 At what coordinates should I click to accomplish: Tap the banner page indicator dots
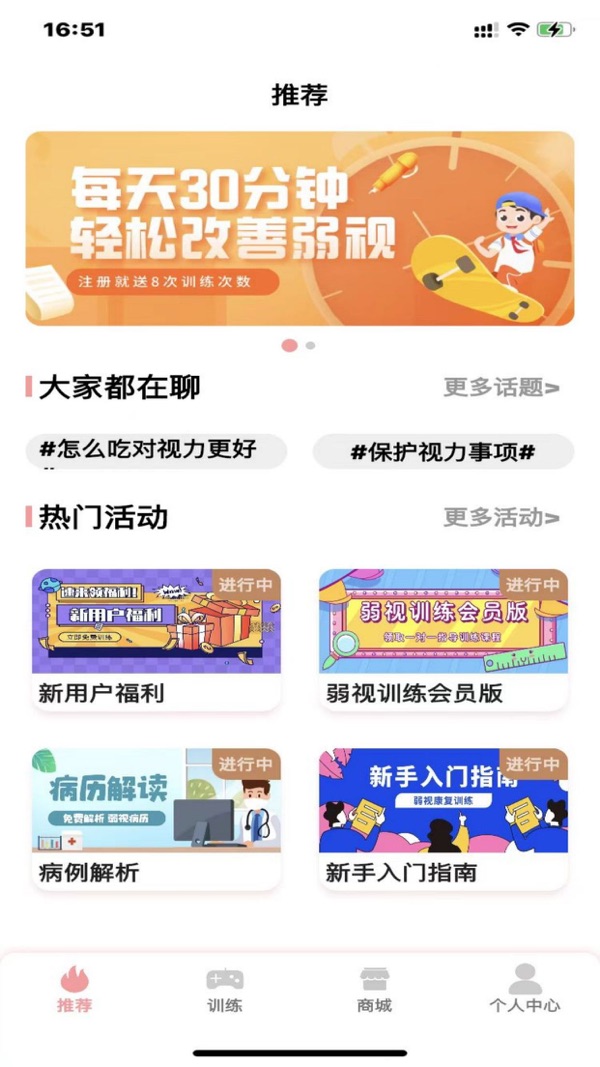pyautogui.click(x=298, y=345)
